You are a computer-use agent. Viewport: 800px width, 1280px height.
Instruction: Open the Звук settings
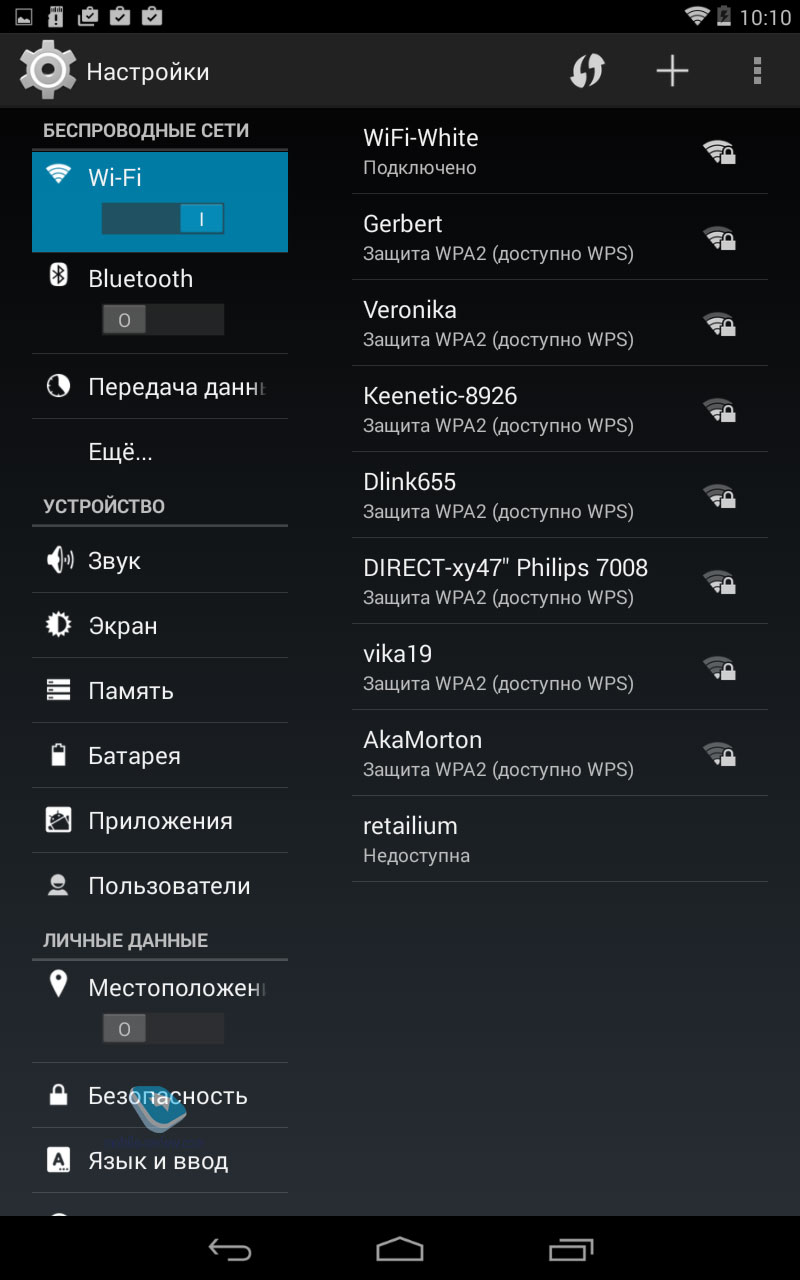click(x=160, y=561)
